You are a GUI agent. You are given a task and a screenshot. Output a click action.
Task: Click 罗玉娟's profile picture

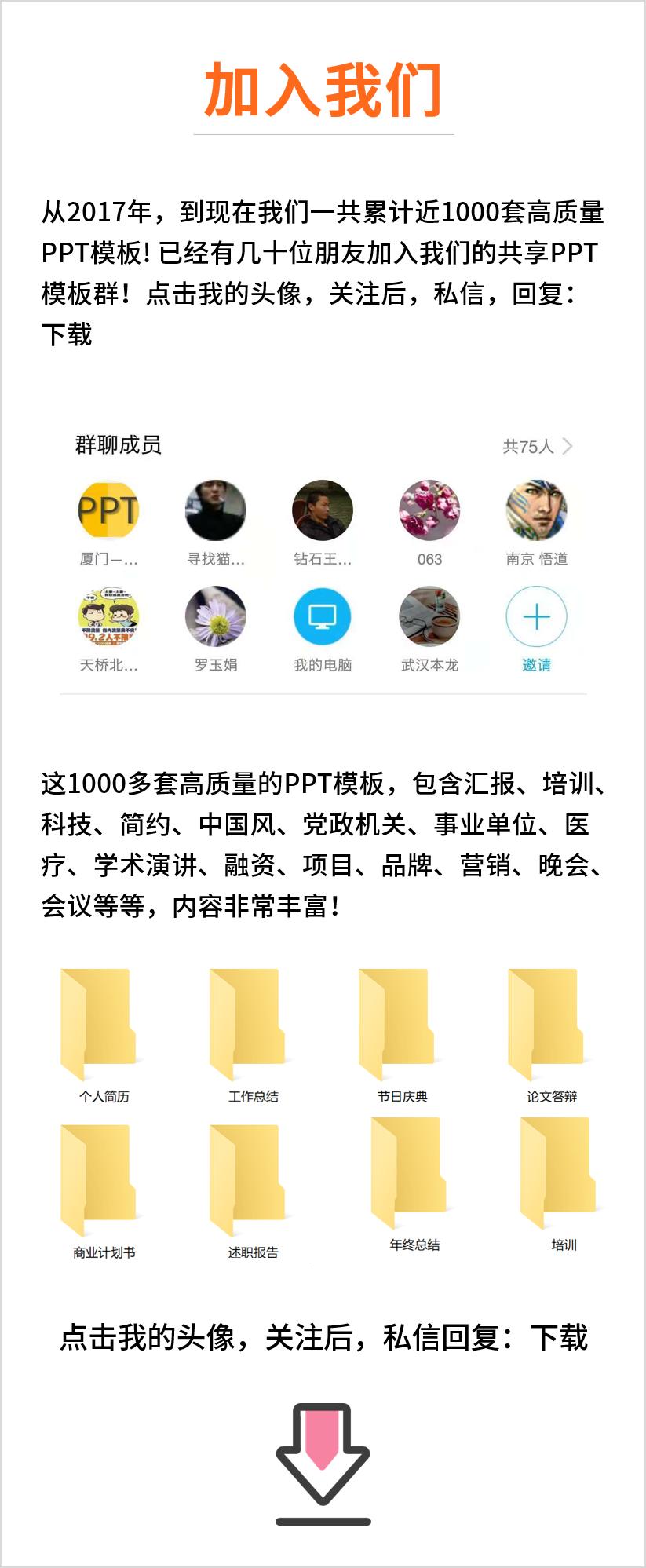click(216, 617)
